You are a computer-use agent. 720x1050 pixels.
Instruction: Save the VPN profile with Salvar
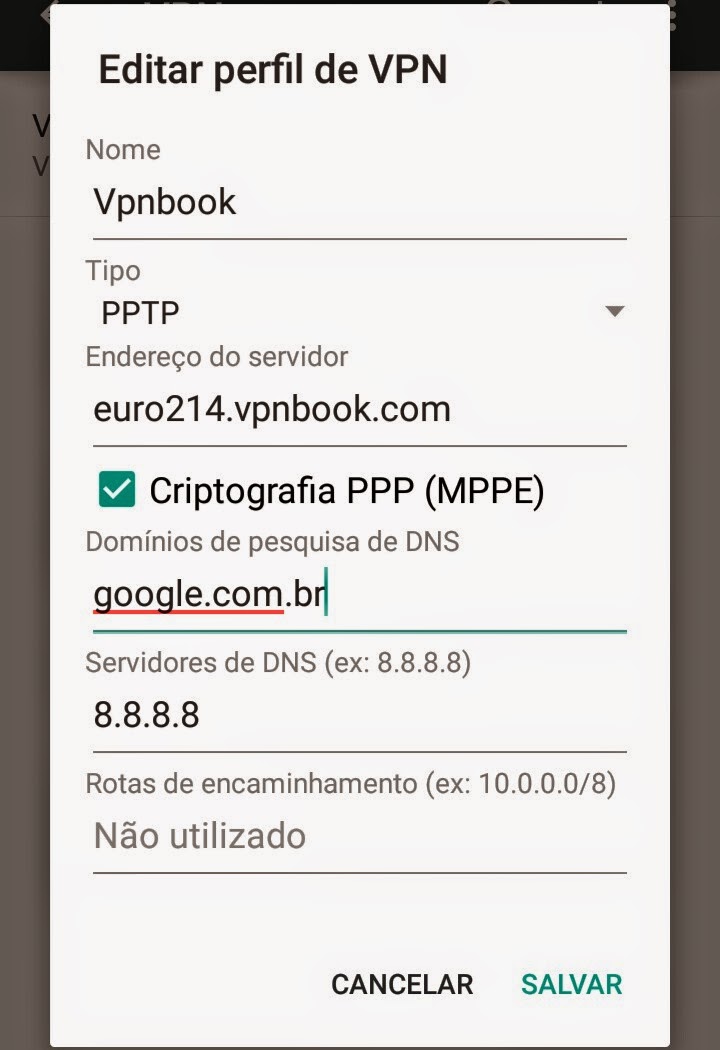571,984
